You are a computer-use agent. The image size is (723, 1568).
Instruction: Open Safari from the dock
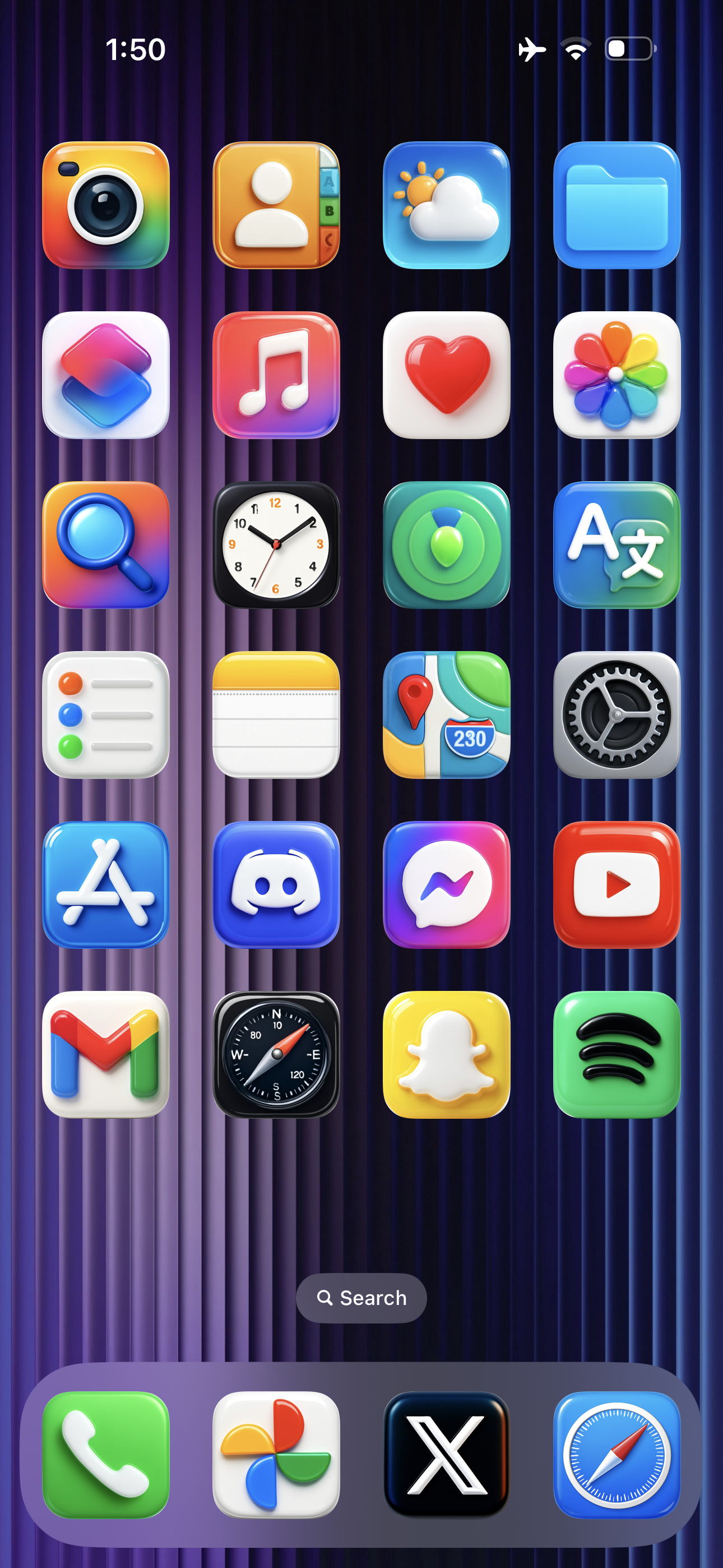pyautogui.click(x=617, y=1455)
